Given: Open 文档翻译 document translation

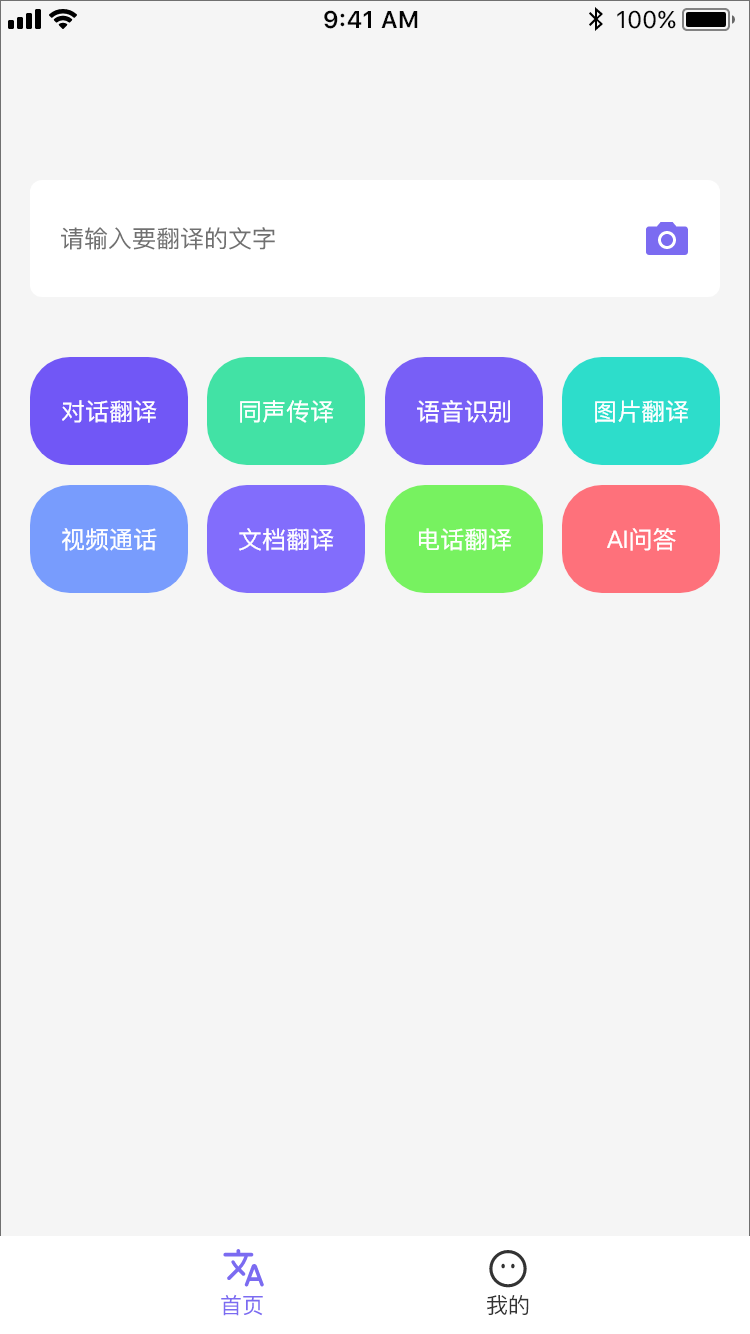Looking at the screenshot, I should click(x=286, y=538).
